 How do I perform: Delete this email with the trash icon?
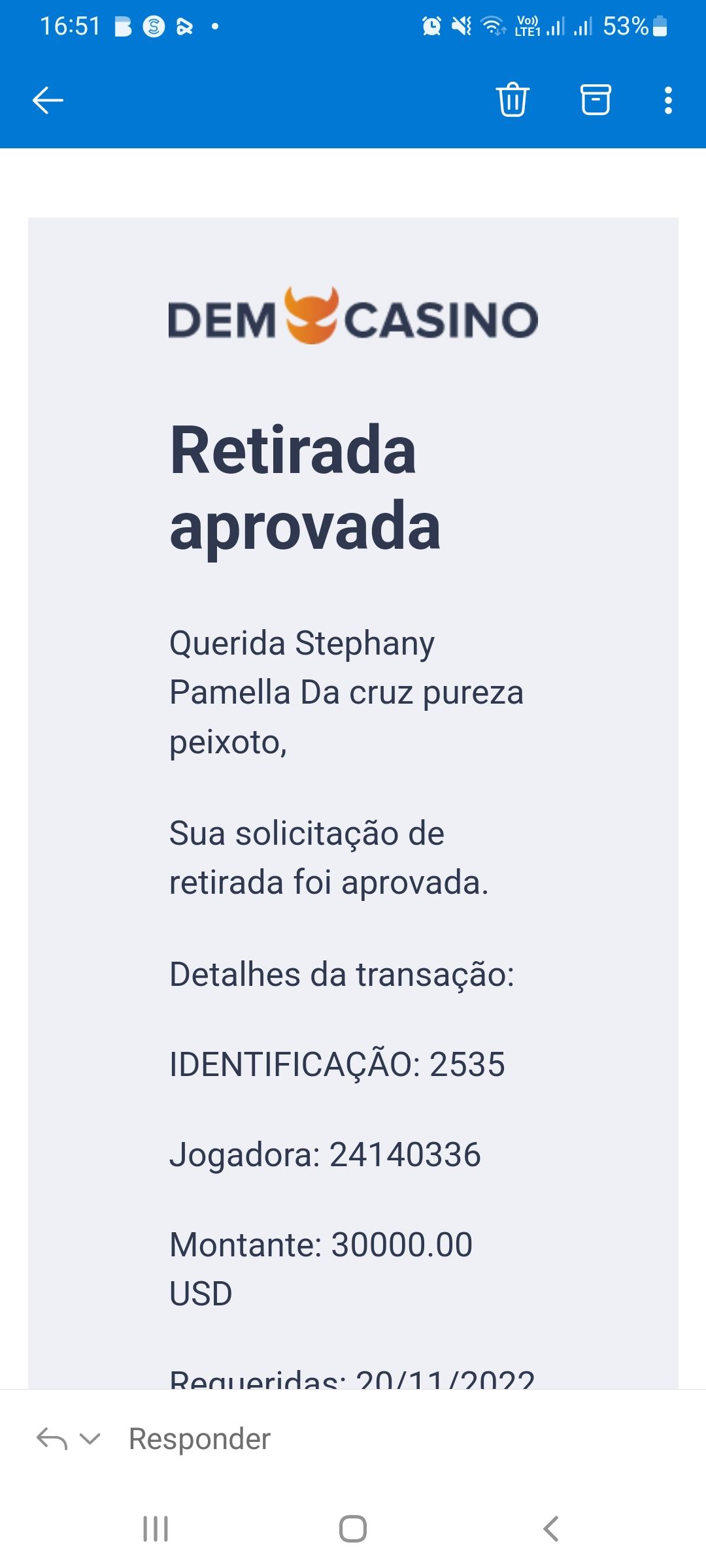pyautogui.click(x=513, y=100)
